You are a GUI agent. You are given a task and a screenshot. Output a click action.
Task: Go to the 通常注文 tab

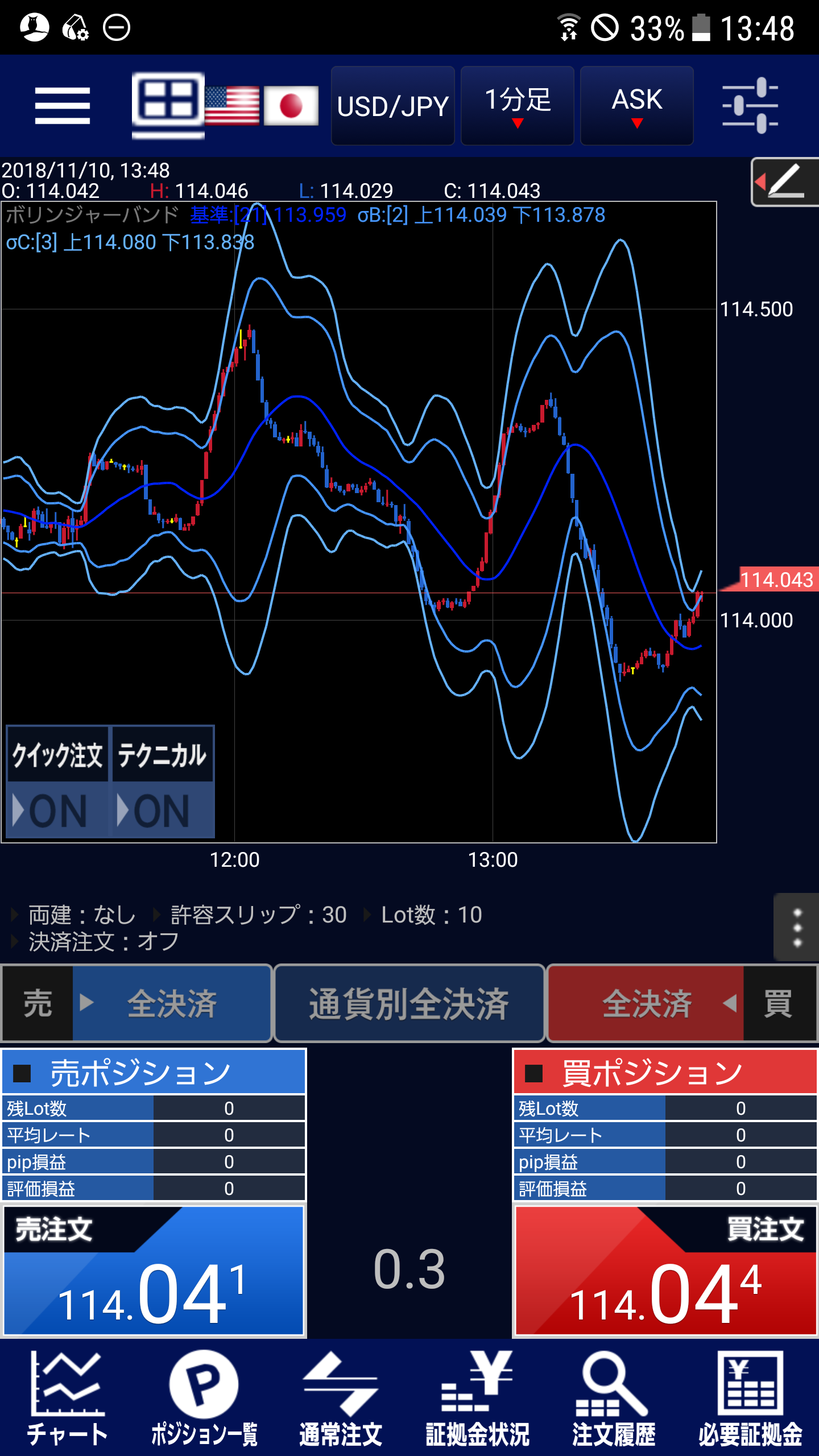340,1399
